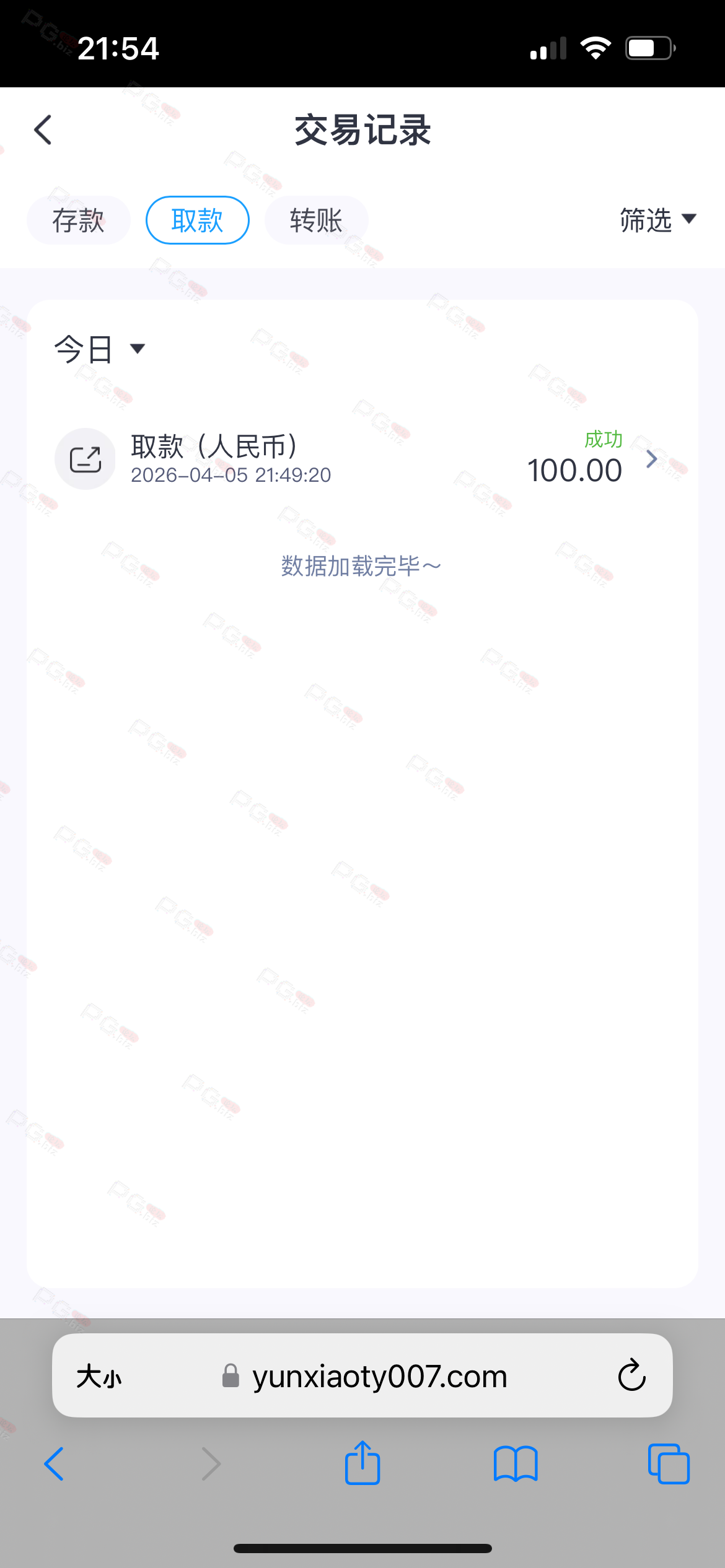Tap the yunxiaoty007.com address bar
The image size is (725, 1568).
(x=379, y=1376)
